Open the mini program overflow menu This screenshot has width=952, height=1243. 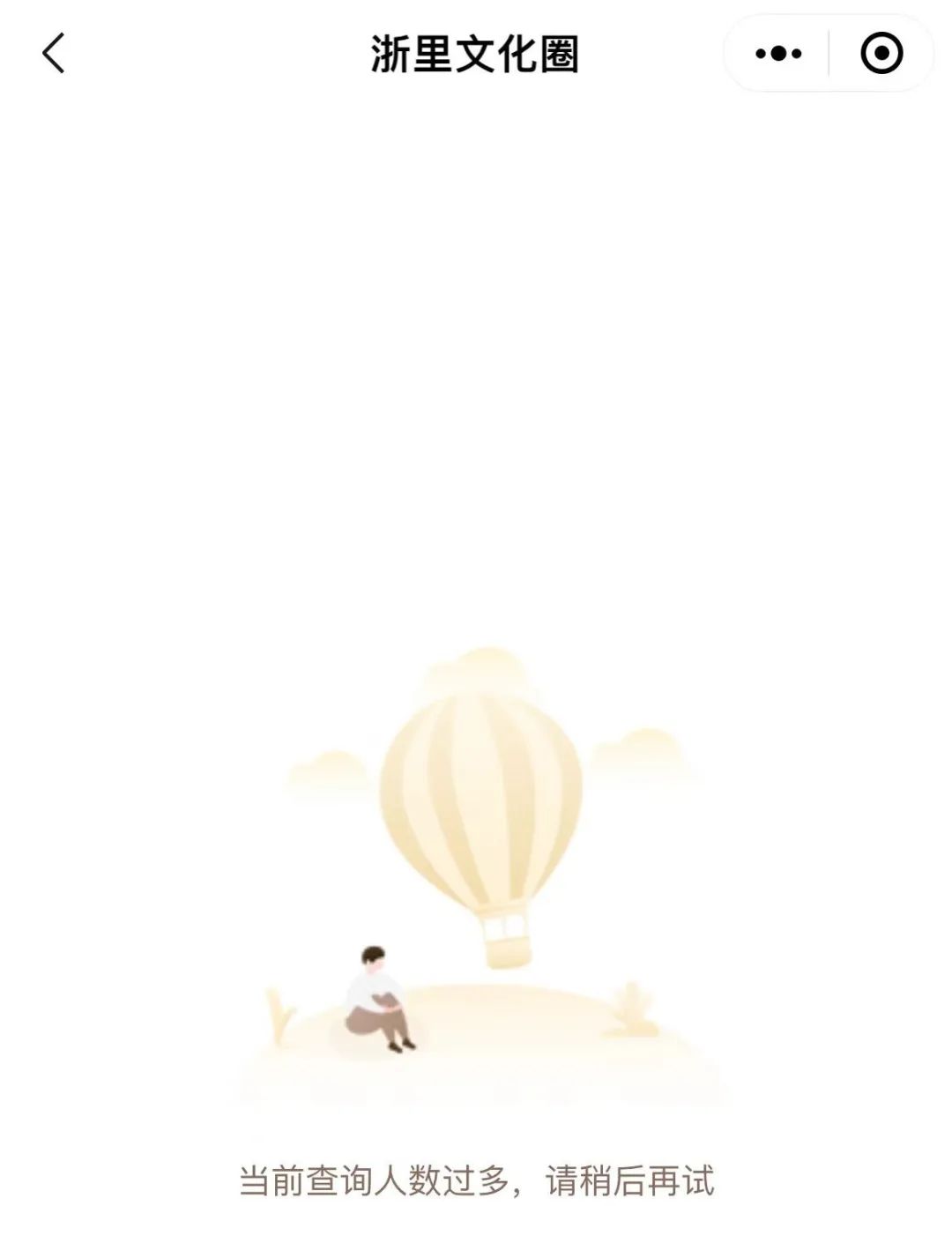[x=778, y=54]
